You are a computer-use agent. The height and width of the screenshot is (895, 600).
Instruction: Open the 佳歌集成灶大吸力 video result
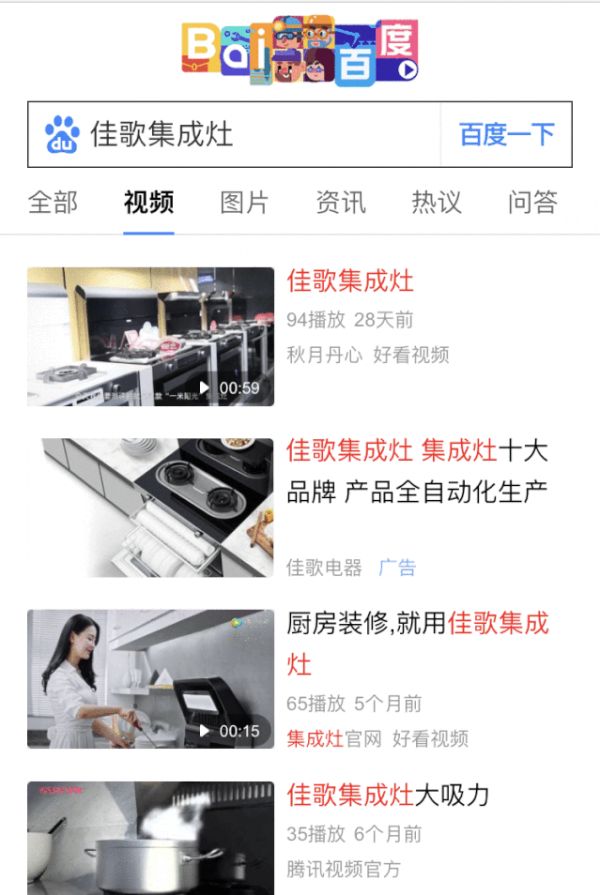coord(388,796)
